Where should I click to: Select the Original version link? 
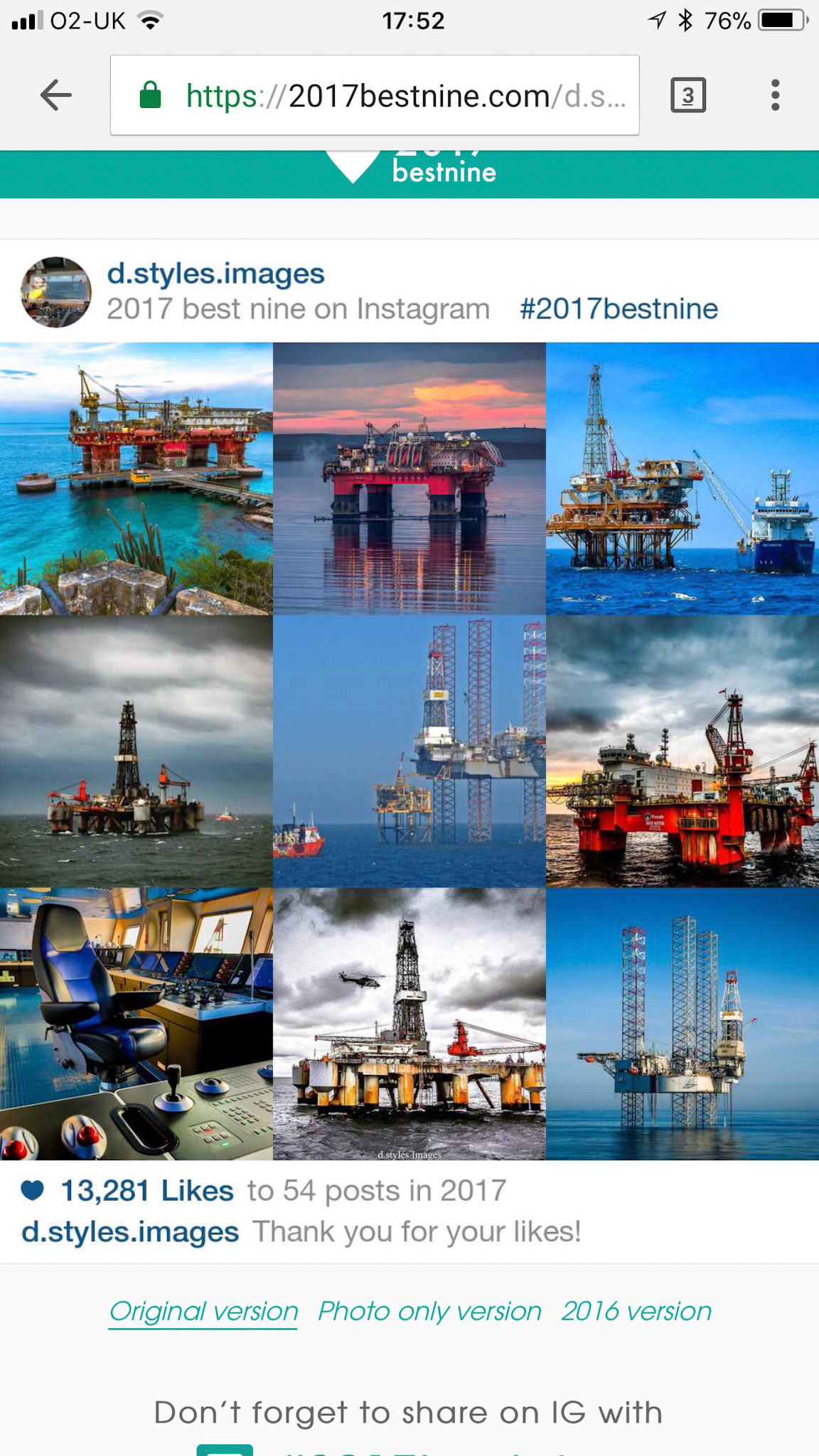coord(203,1311)
